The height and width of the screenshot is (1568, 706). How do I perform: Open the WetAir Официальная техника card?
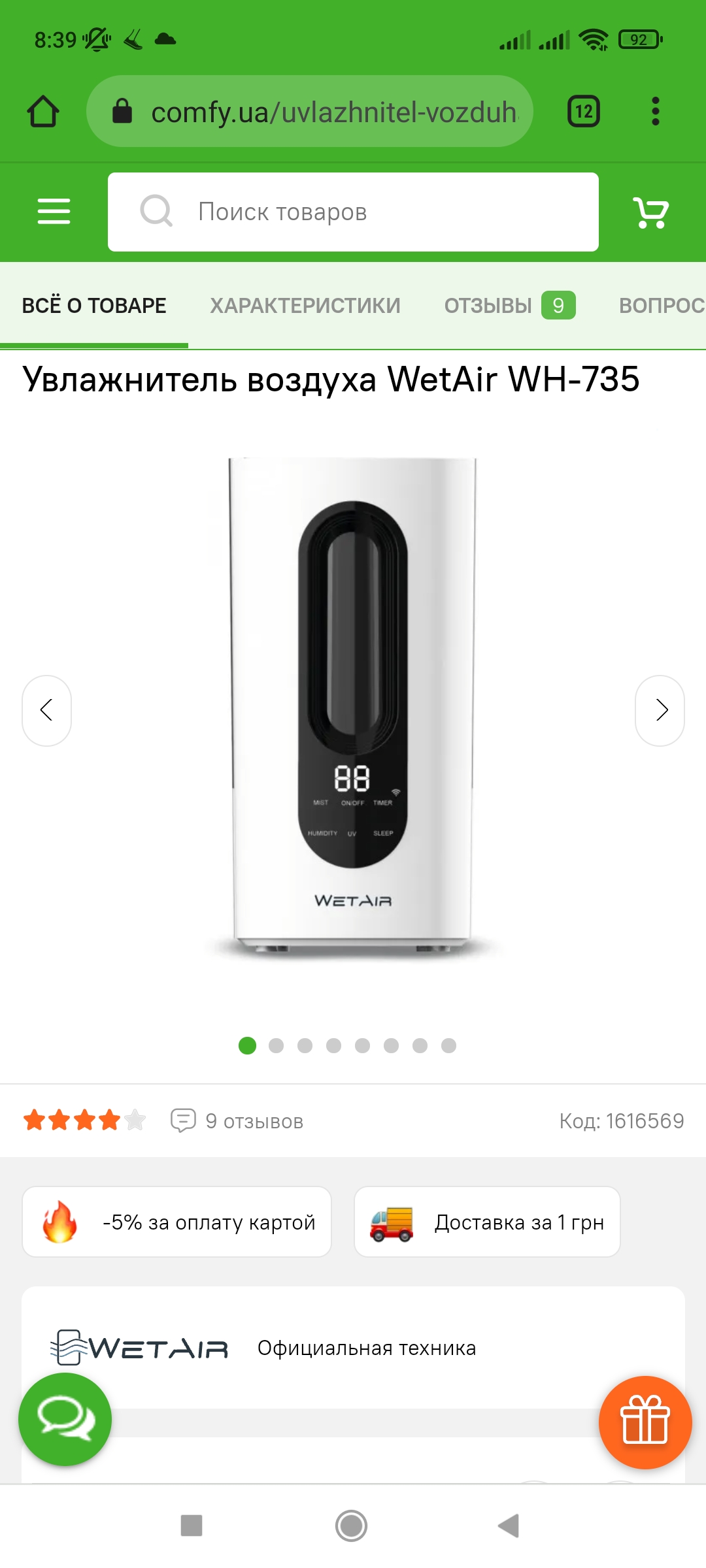point(353,1347)
